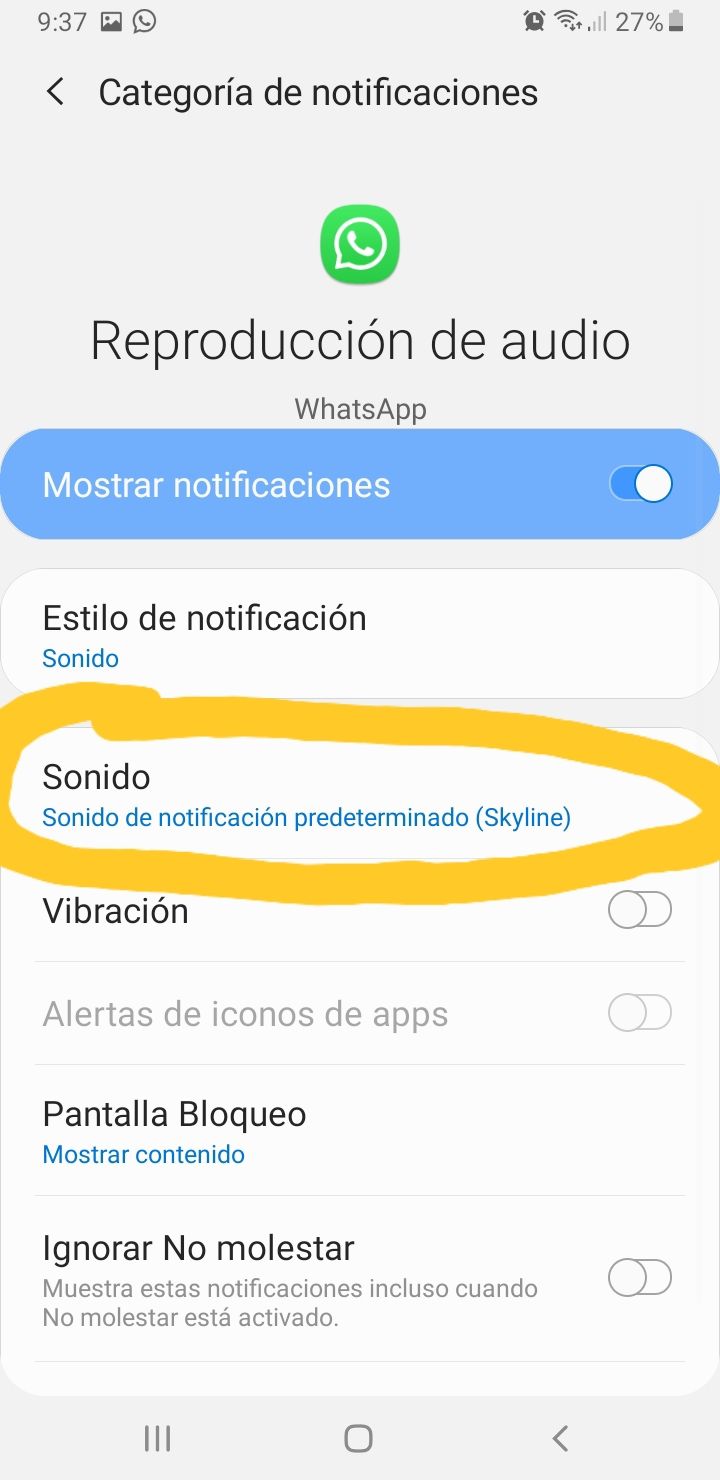Screen dimensions: 720x1480
Task: Enable the Vibración toggle
Action: pyautogui.click(x=640, y=911)
